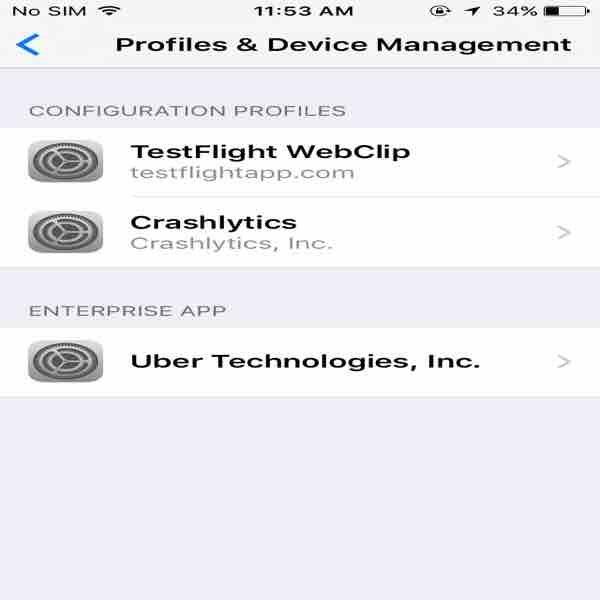
Task: Open the Uber Technologies, Inc. enterprise app
Action: click(x=300, y=361)
